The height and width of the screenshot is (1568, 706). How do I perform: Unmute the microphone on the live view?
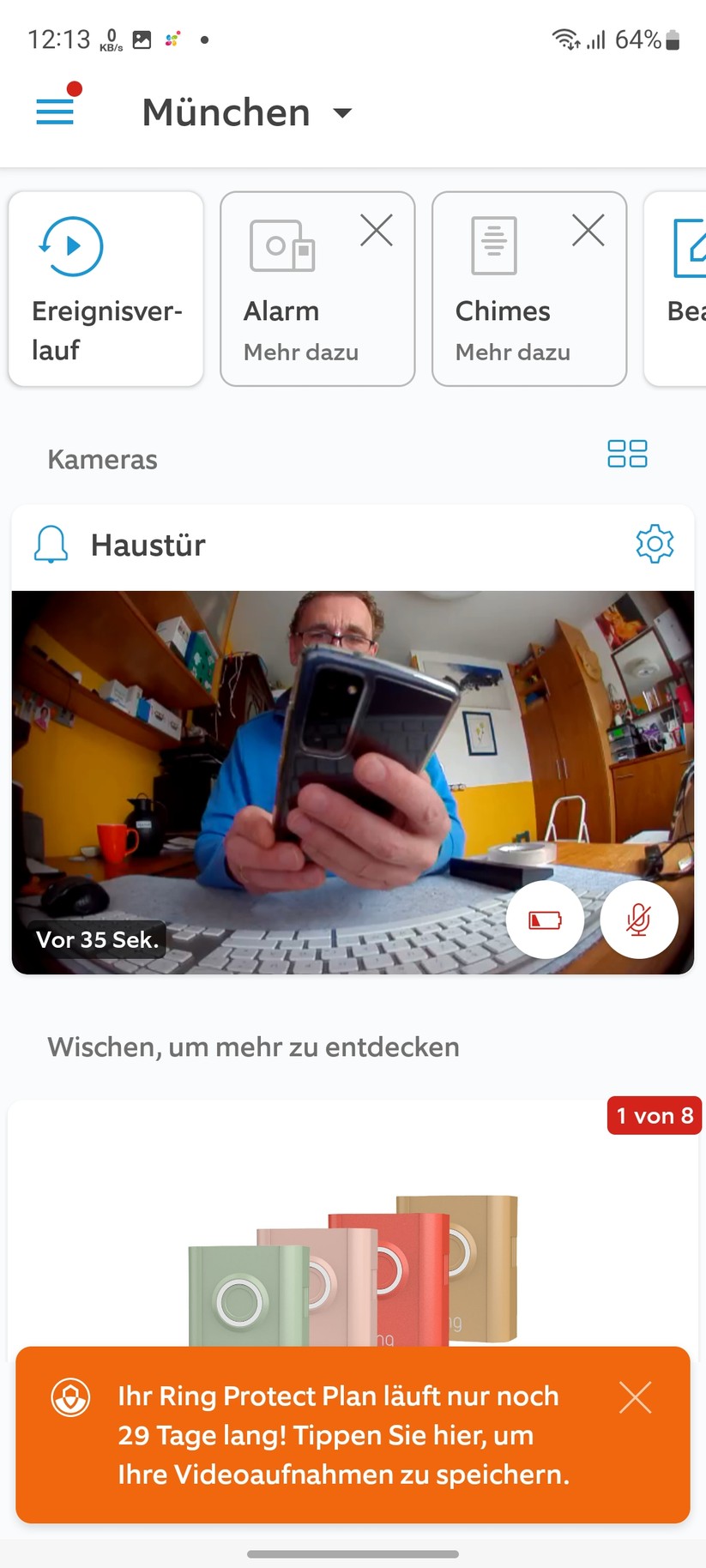639,919
